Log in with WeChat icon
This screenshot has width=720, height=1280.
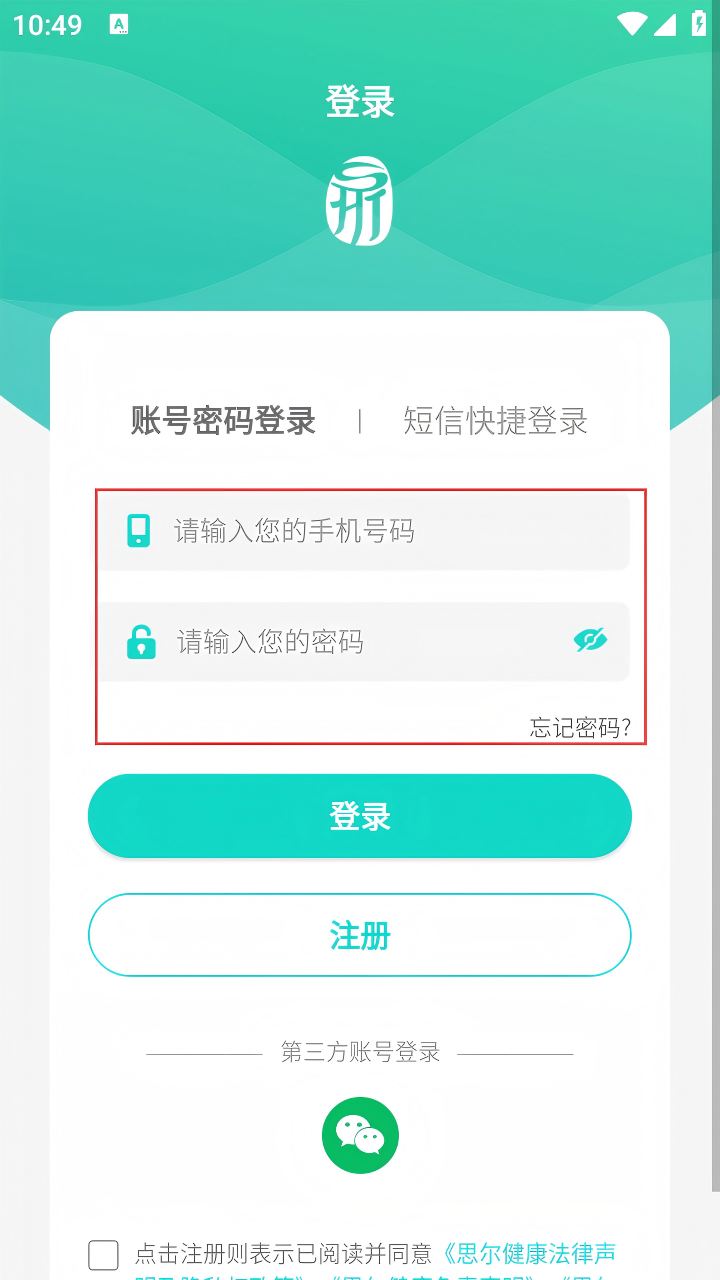pyautogui.click(x=360, y=1135)
